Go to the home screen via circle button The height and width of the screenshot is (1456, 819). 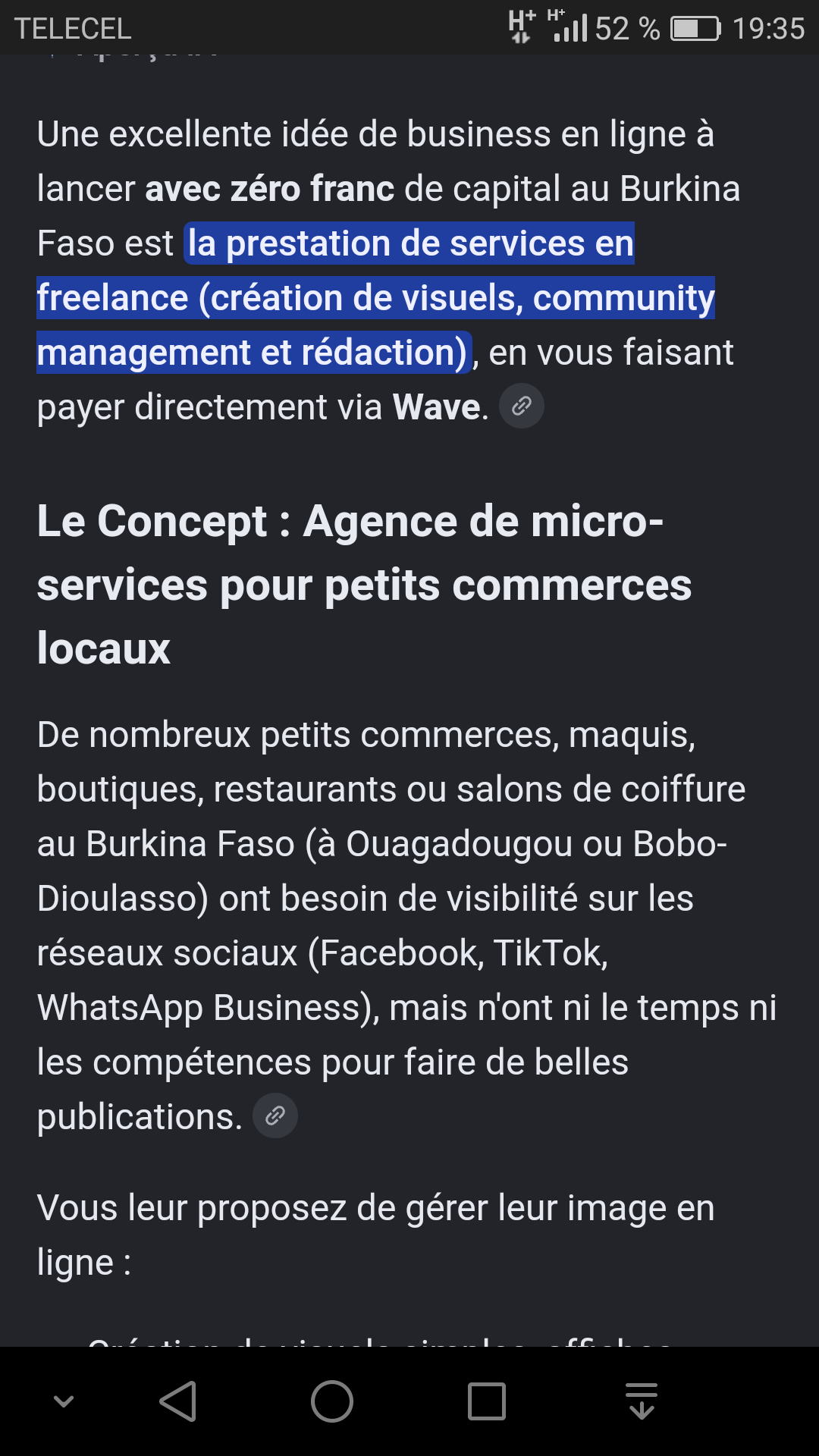(332, 1401)
